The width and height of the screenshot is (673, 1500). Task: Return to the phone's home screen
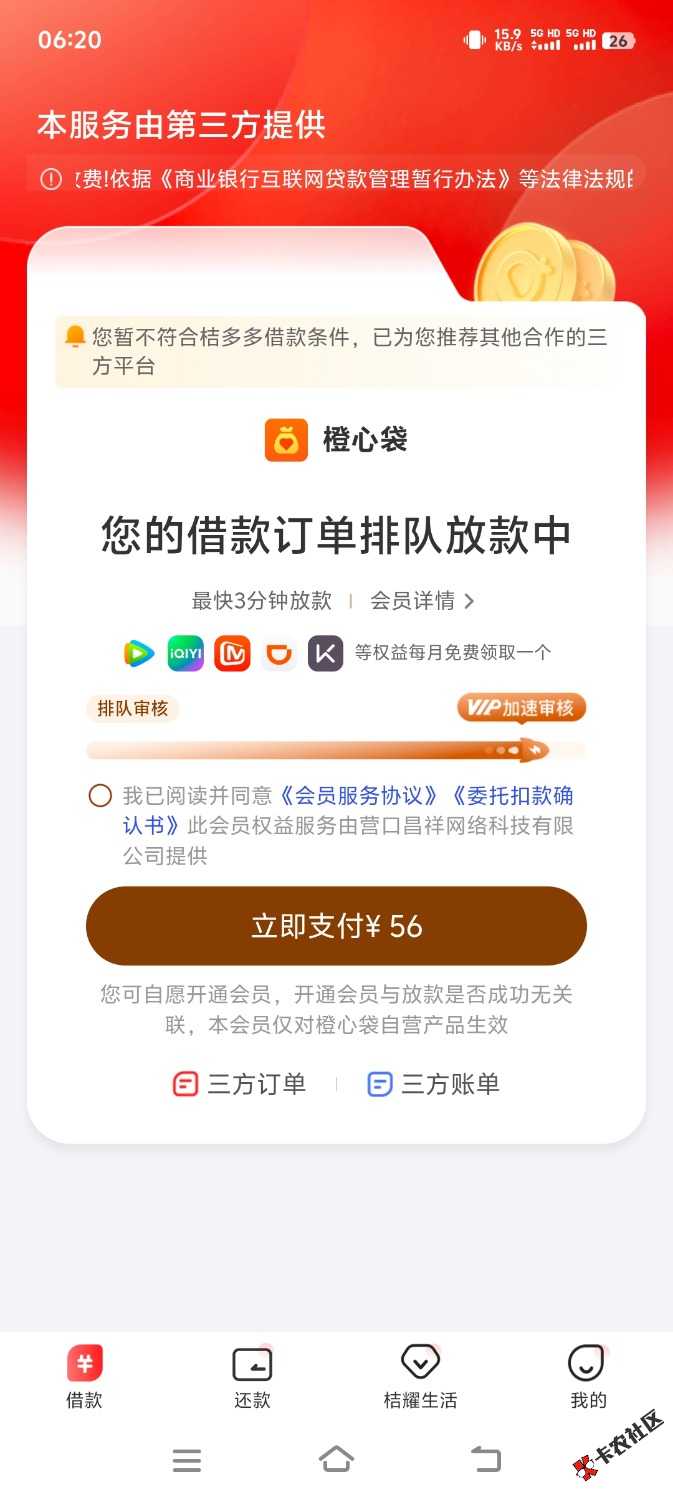click(336, 1460)
